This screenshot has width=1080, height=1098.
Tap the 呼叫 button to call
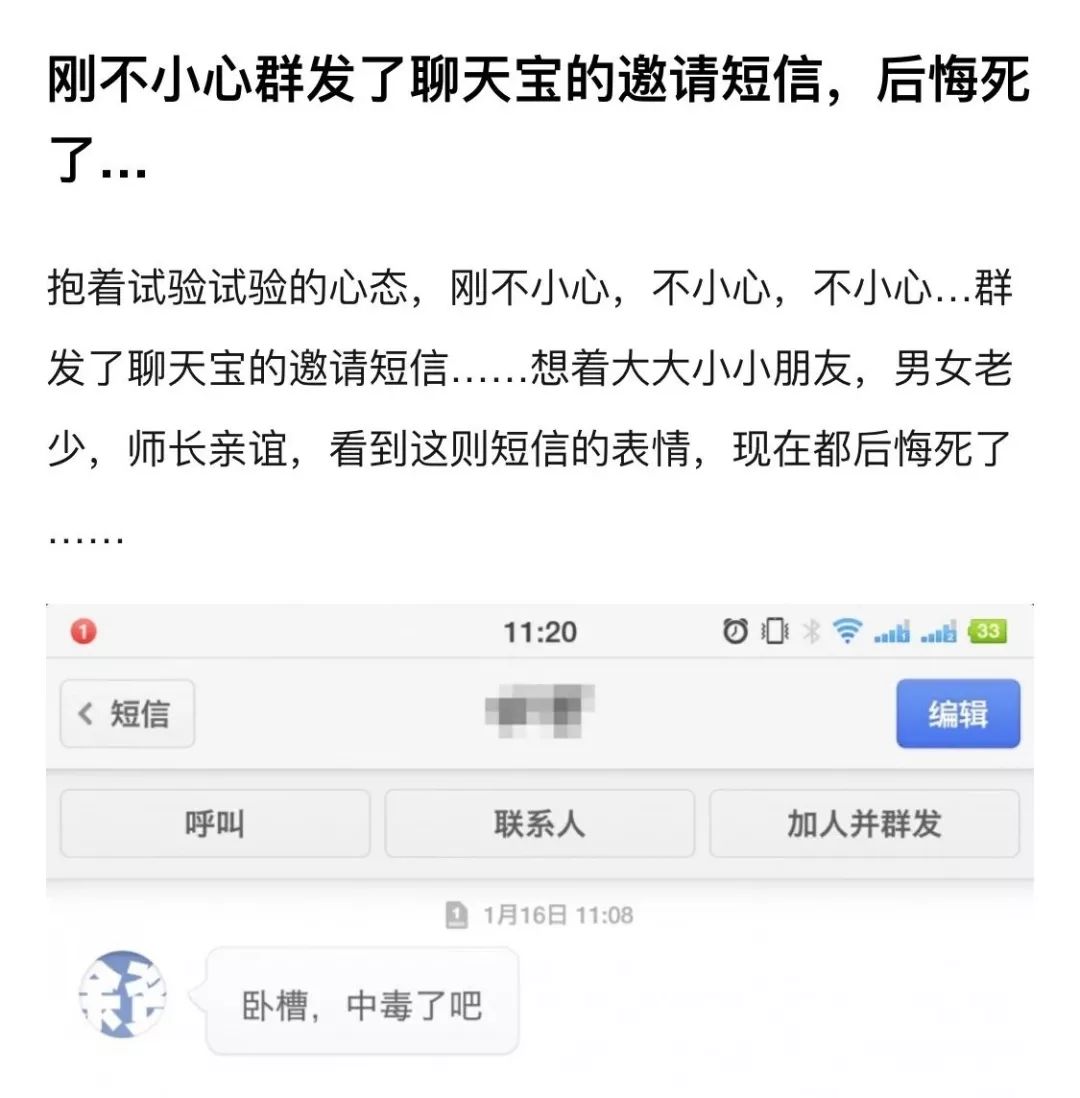[x=215, y=824]
